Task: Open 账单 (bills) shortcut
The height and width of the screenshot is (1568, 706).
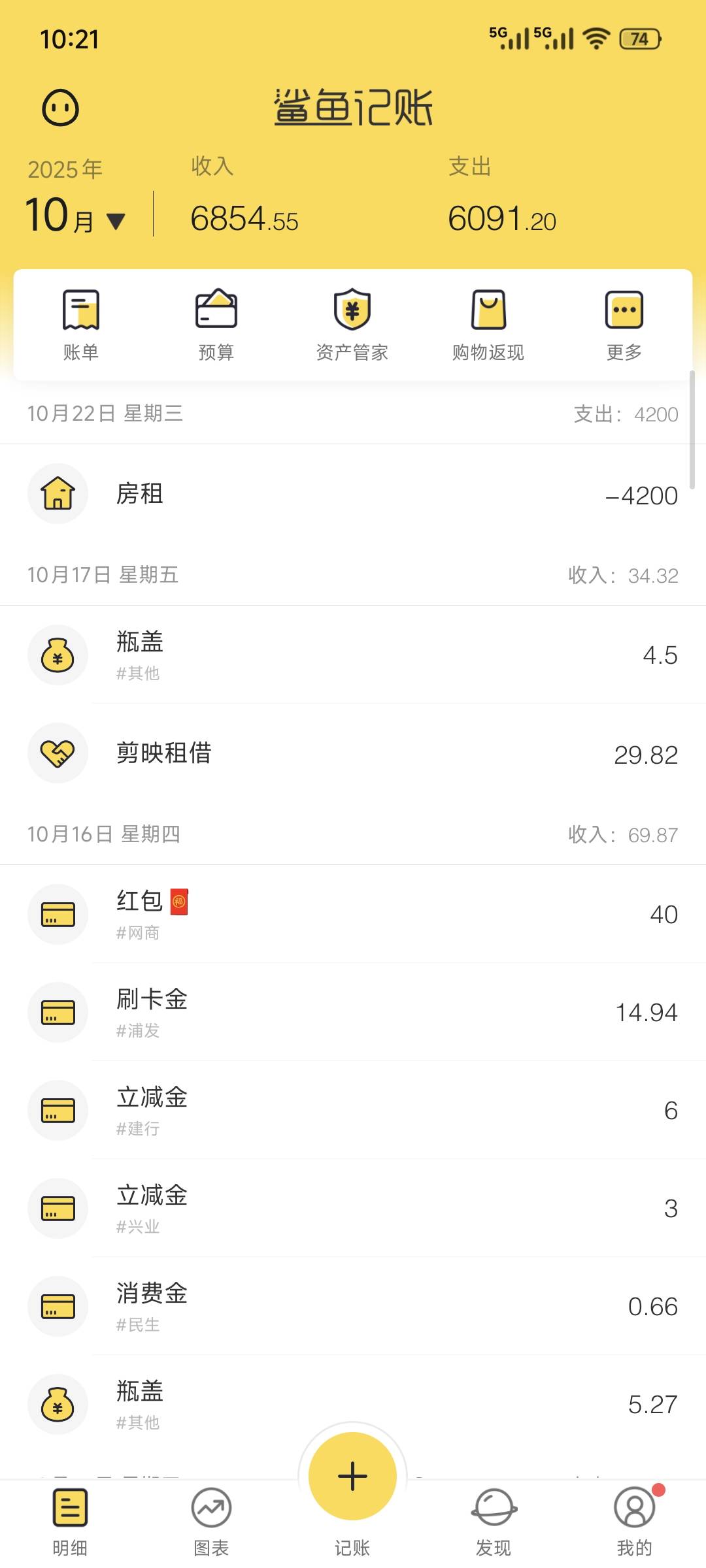Action: pos(81,325)
